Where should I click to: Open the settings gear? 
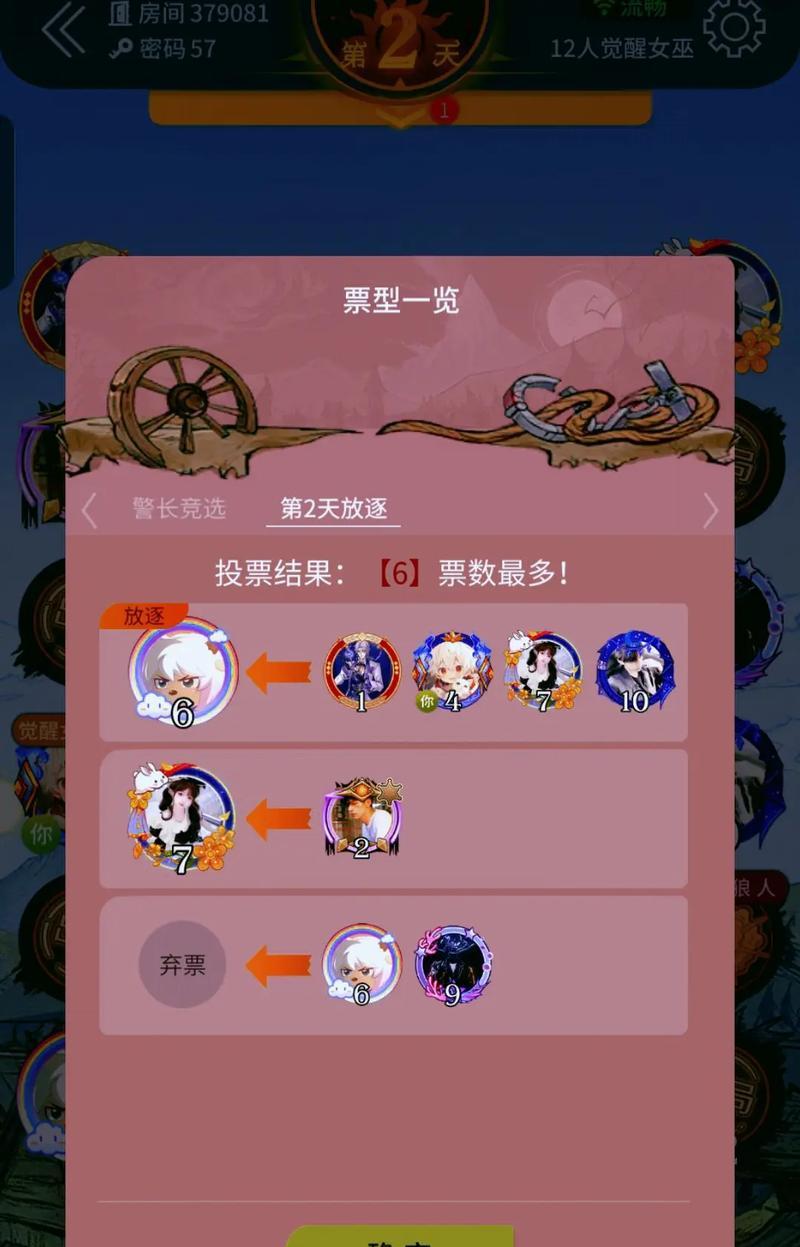(733, 28)
